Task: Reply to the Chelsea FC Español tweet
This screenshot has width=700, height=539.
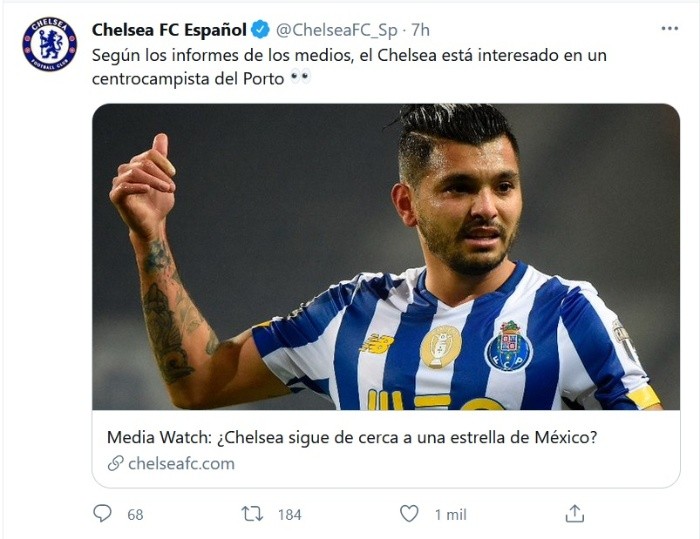Action: (x=102, y=513)
